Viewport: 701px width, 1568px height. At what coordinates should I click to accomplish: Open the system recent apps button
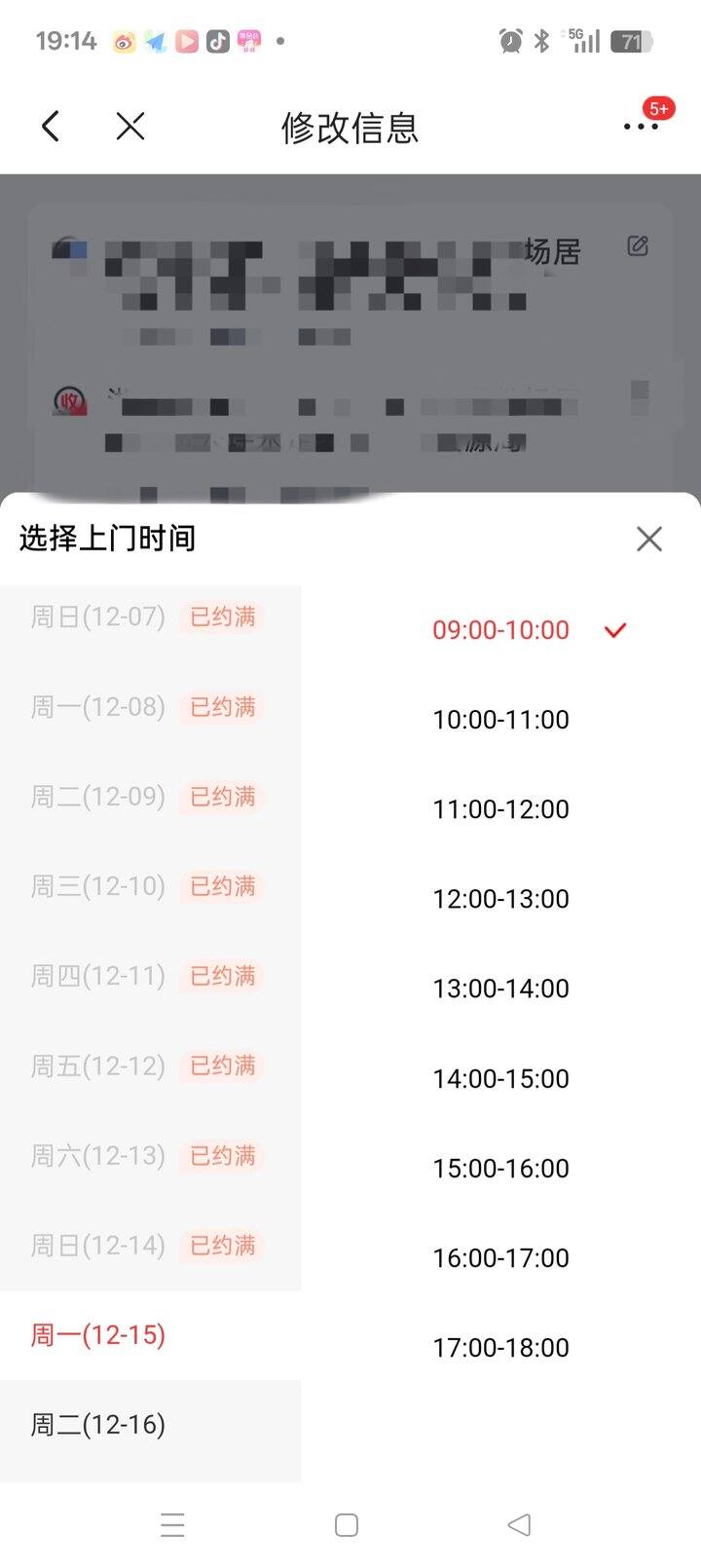[172, 1524]
